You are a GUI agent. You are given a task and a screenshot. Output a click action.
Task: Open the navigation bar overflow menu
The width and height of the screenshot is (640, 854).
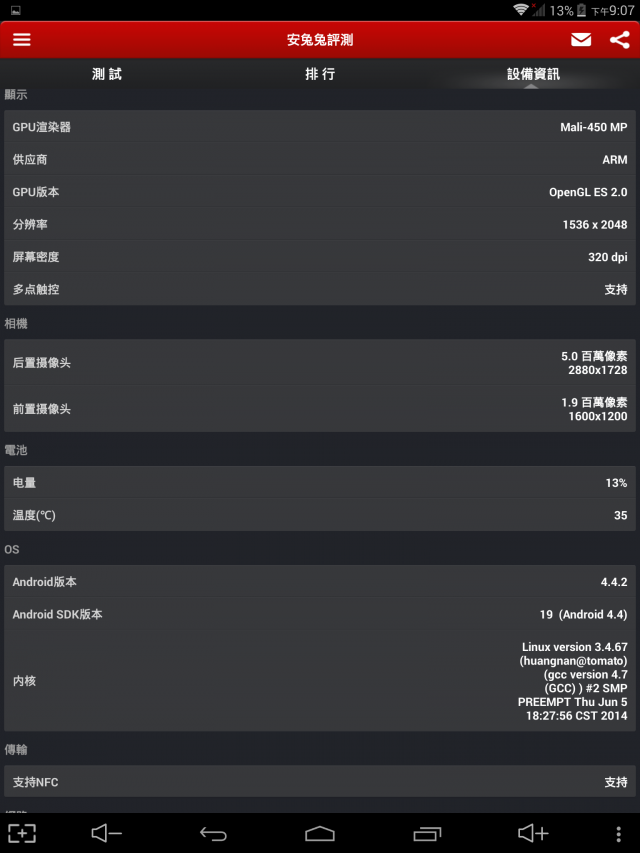coord(618,834)
